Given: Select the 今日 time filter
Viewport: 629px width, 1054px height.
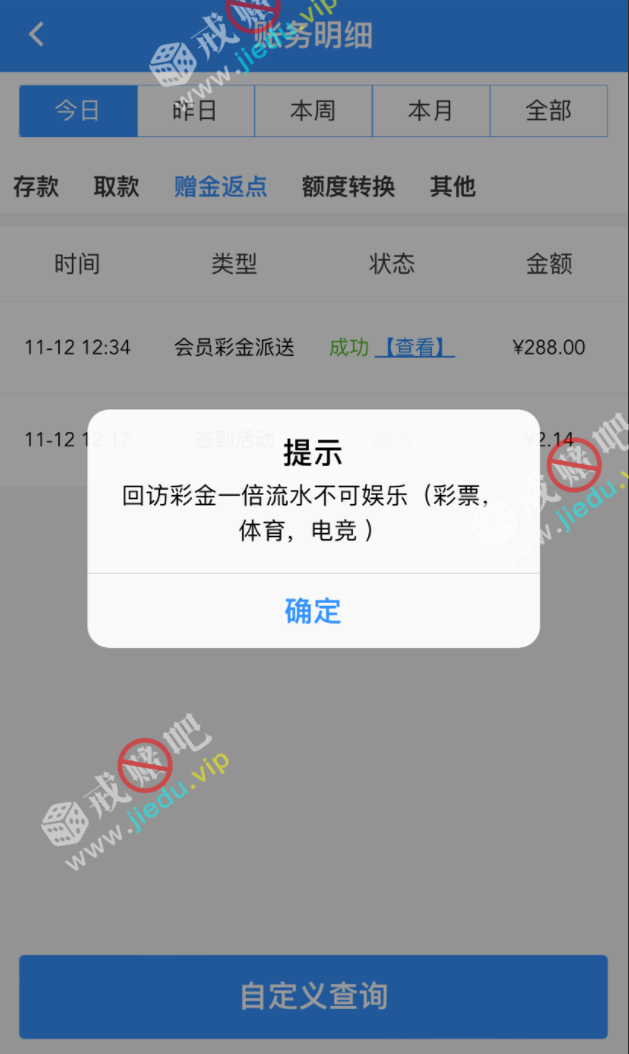Looking at the screenshot, I should [x=78, y=111].
